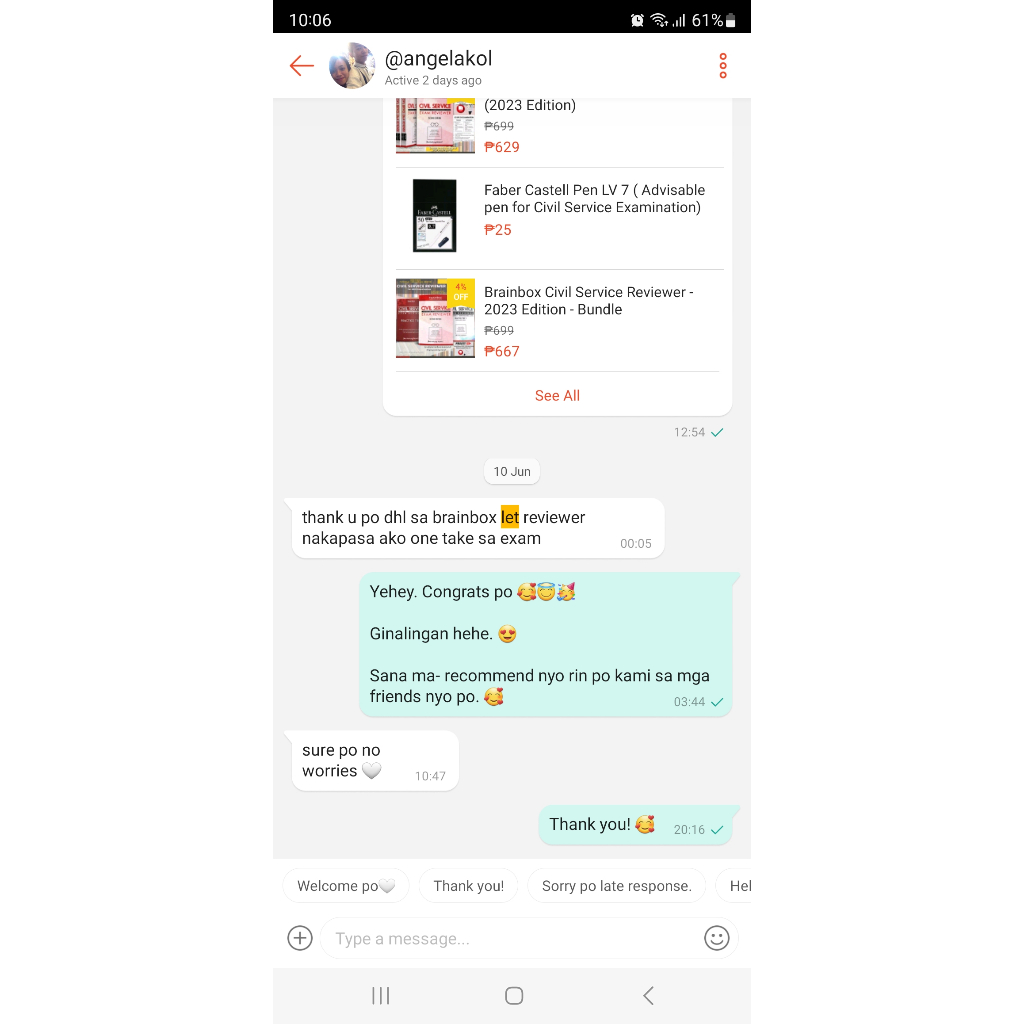The height and width of the screenshot is (1024, 1024).
Task: Tap the system home button
Action: [x=514, y=995]
